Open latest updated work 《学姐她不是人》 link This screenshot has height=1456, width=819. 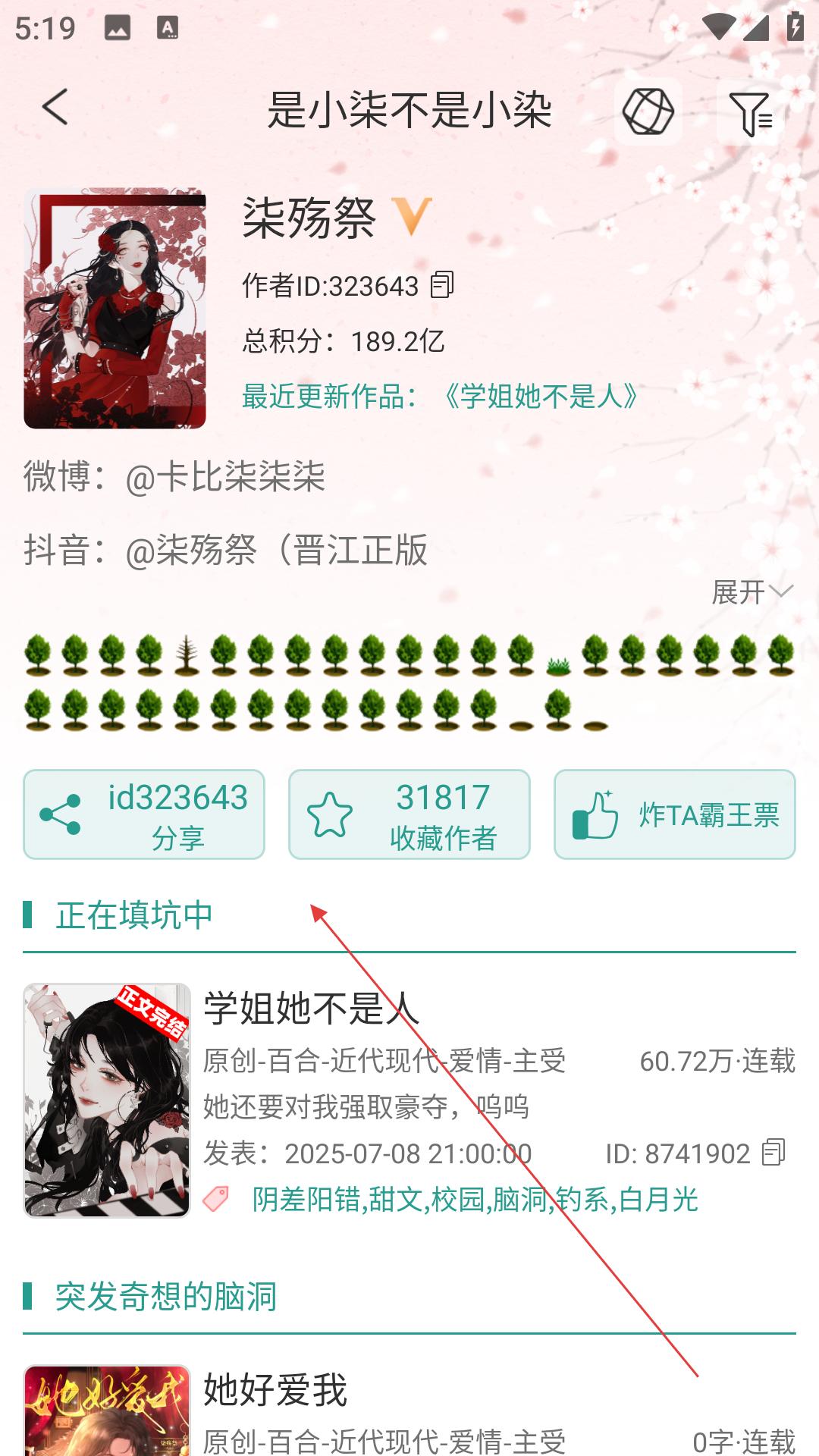click(x=540, y=396)
